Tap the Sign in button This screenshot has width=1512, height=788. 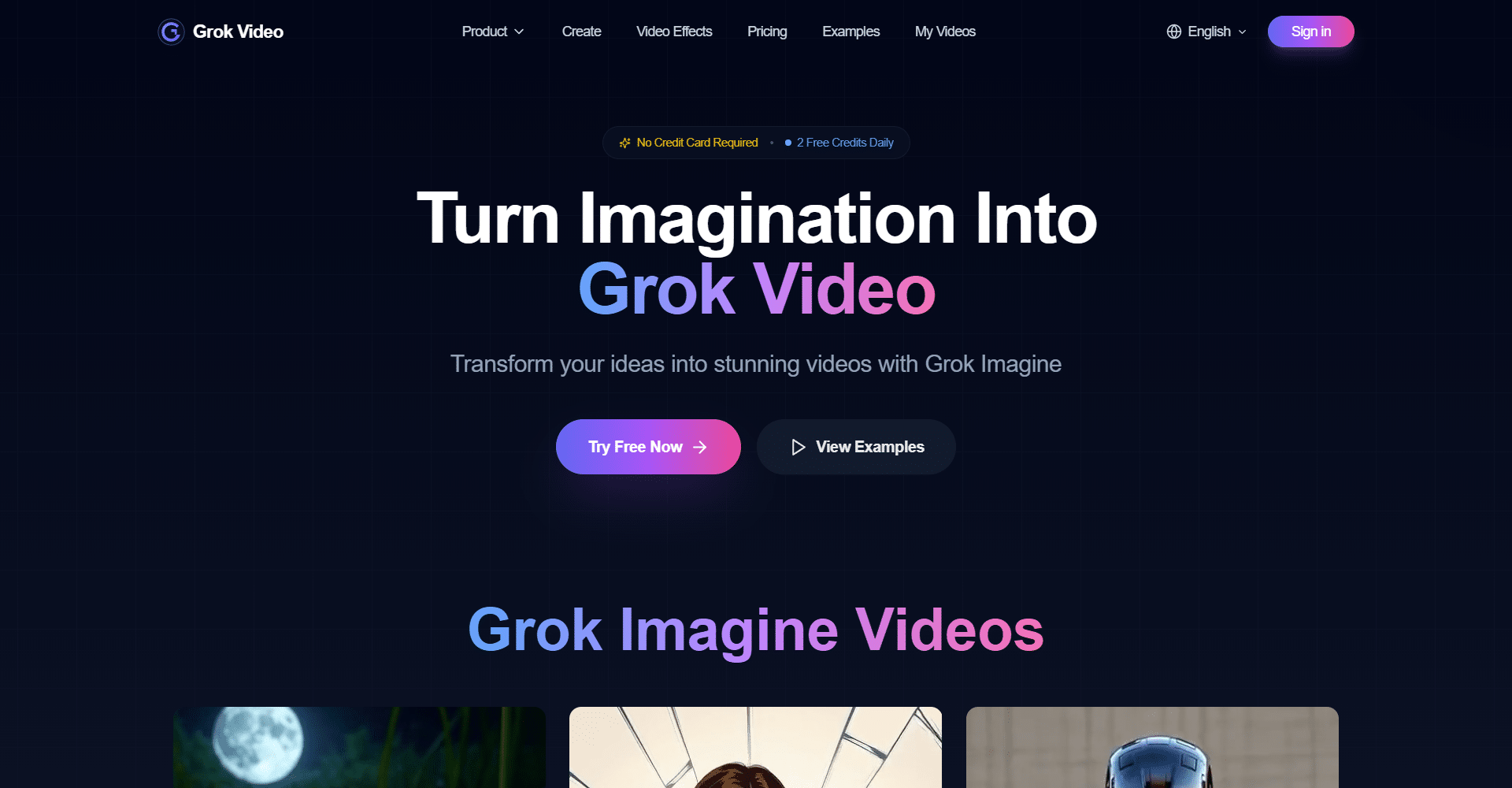(x=1310, y=32)
